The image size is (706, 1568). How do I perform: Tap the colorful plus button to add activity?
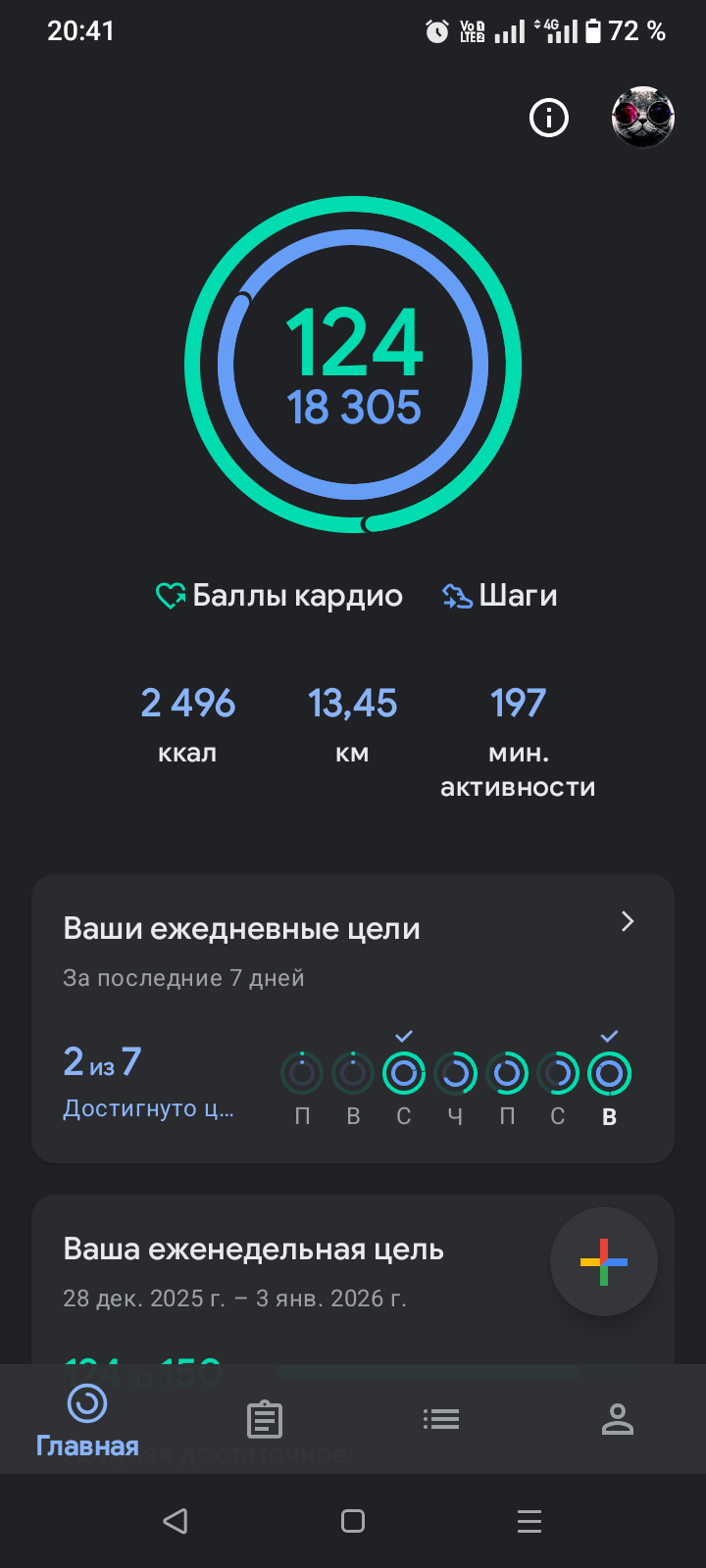604,1262
